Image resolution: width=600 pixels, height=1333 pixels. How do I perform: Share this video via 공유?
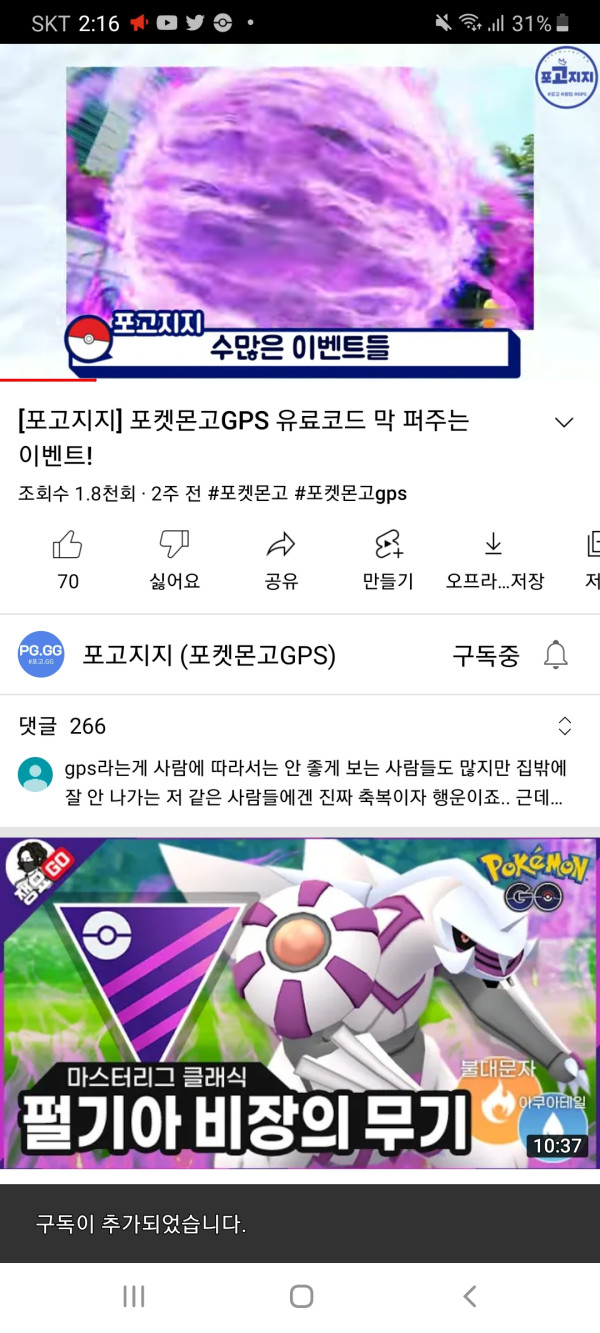[281, 558]
